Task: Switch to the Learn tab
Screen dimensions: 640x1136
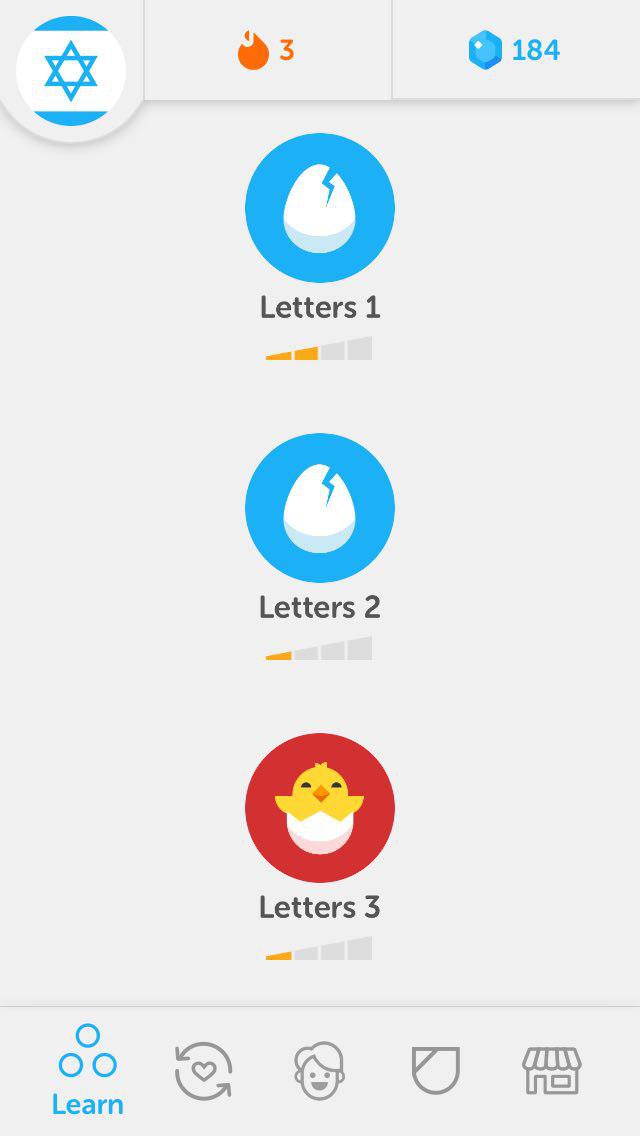Action: coord(88,1071)
